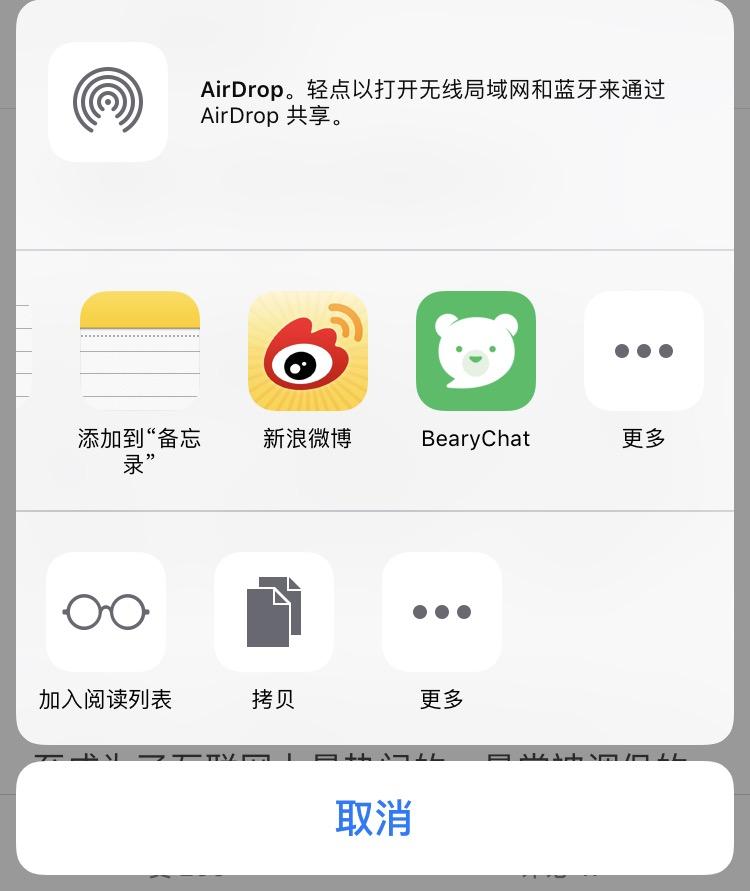
Task: Select the BearyChat label text
Action: [475, 438]
